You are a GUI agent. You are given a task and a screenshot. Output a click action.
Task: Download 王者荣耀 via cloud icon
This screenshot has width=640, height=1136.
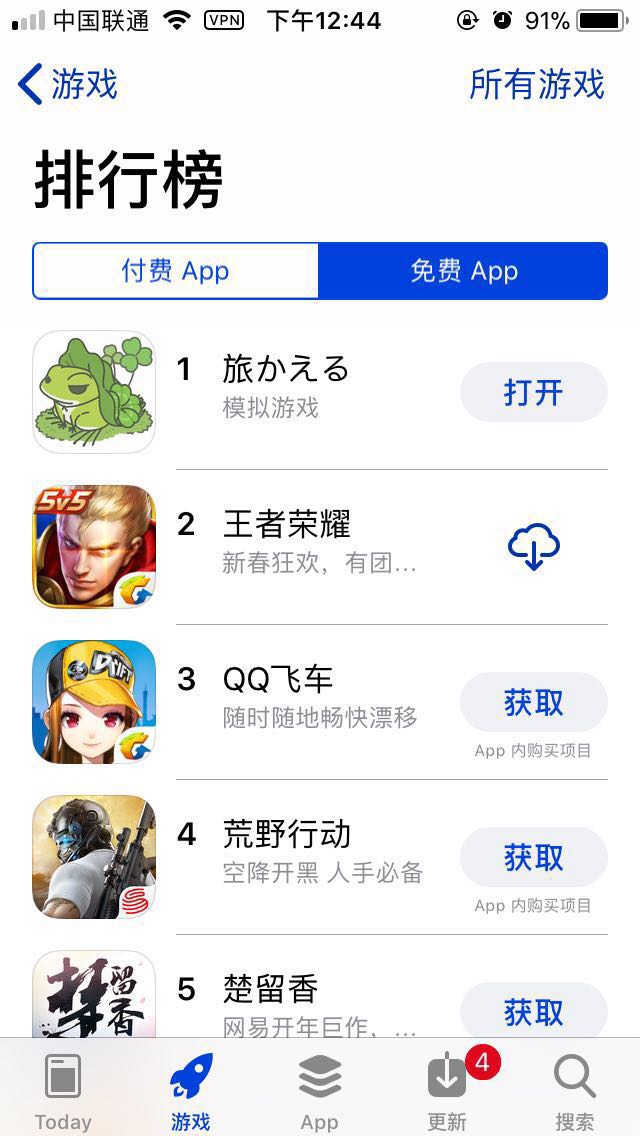coord(533,547)
